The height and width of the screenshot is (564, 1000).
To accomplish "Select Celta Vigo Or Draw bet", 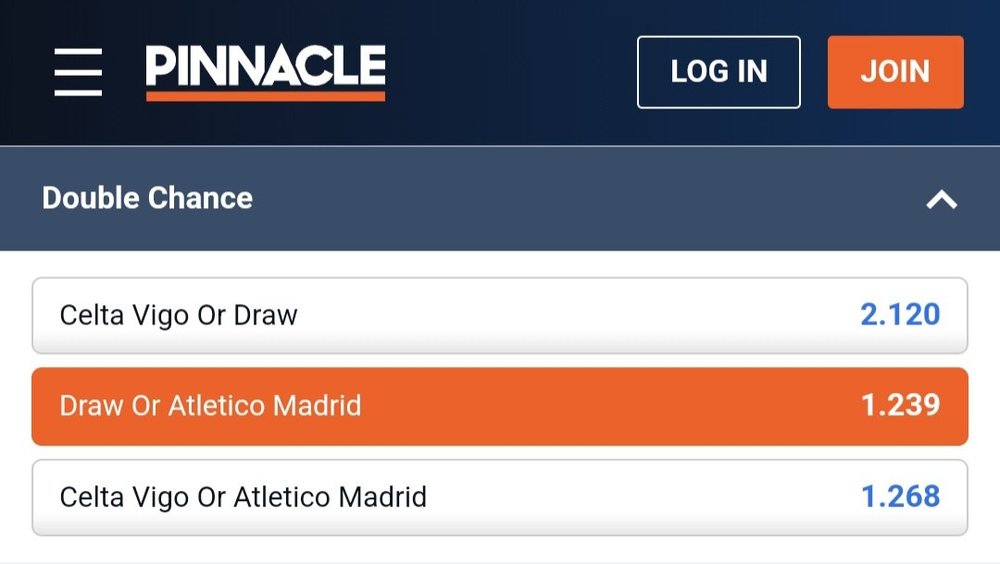I will click(x=499, y=316).
